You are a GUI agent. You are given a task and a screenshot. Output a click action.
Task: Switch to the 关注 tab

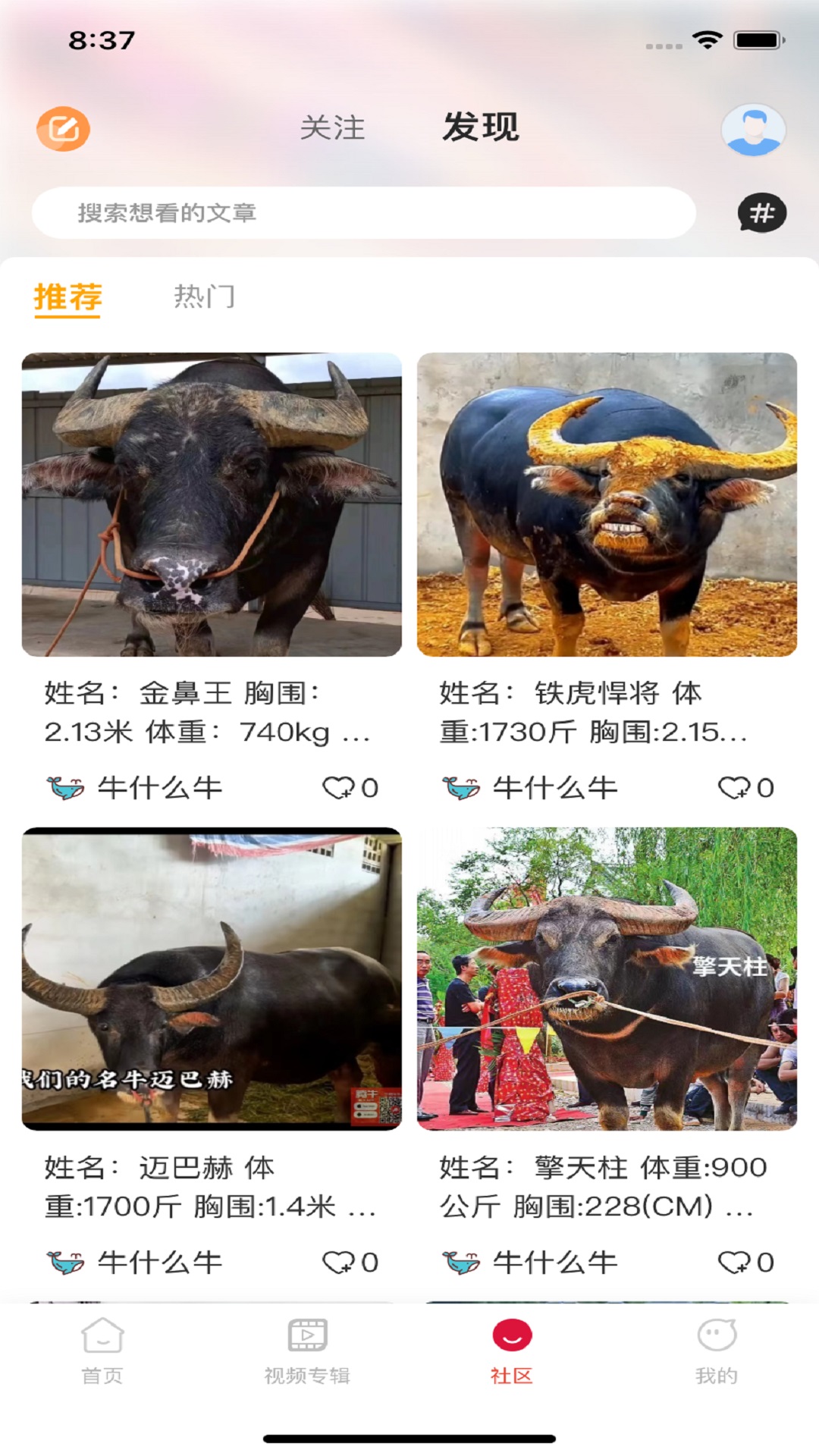coord(332,127)
